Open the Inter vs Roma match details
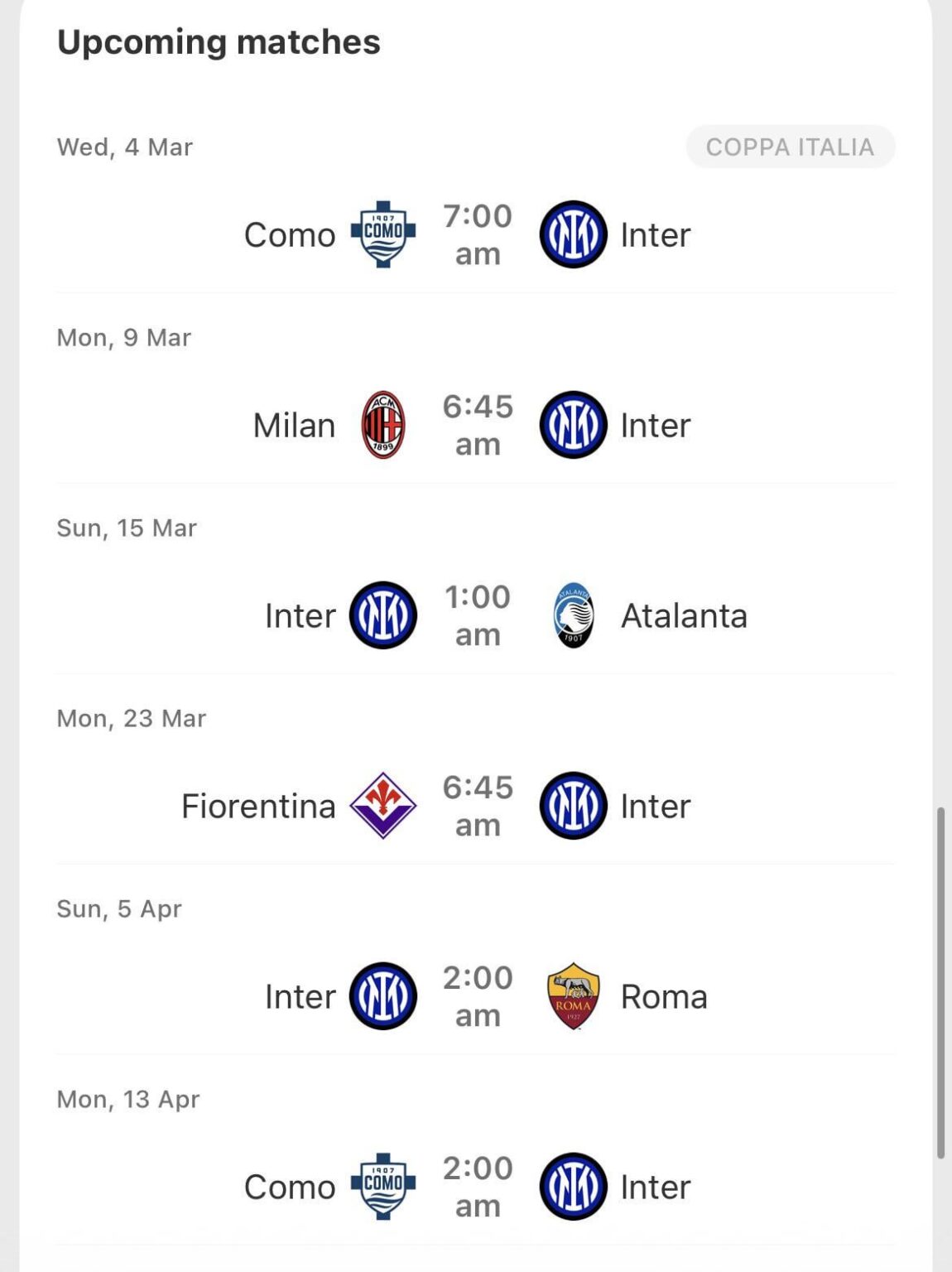952x1272 pixels. click(476, 996)
